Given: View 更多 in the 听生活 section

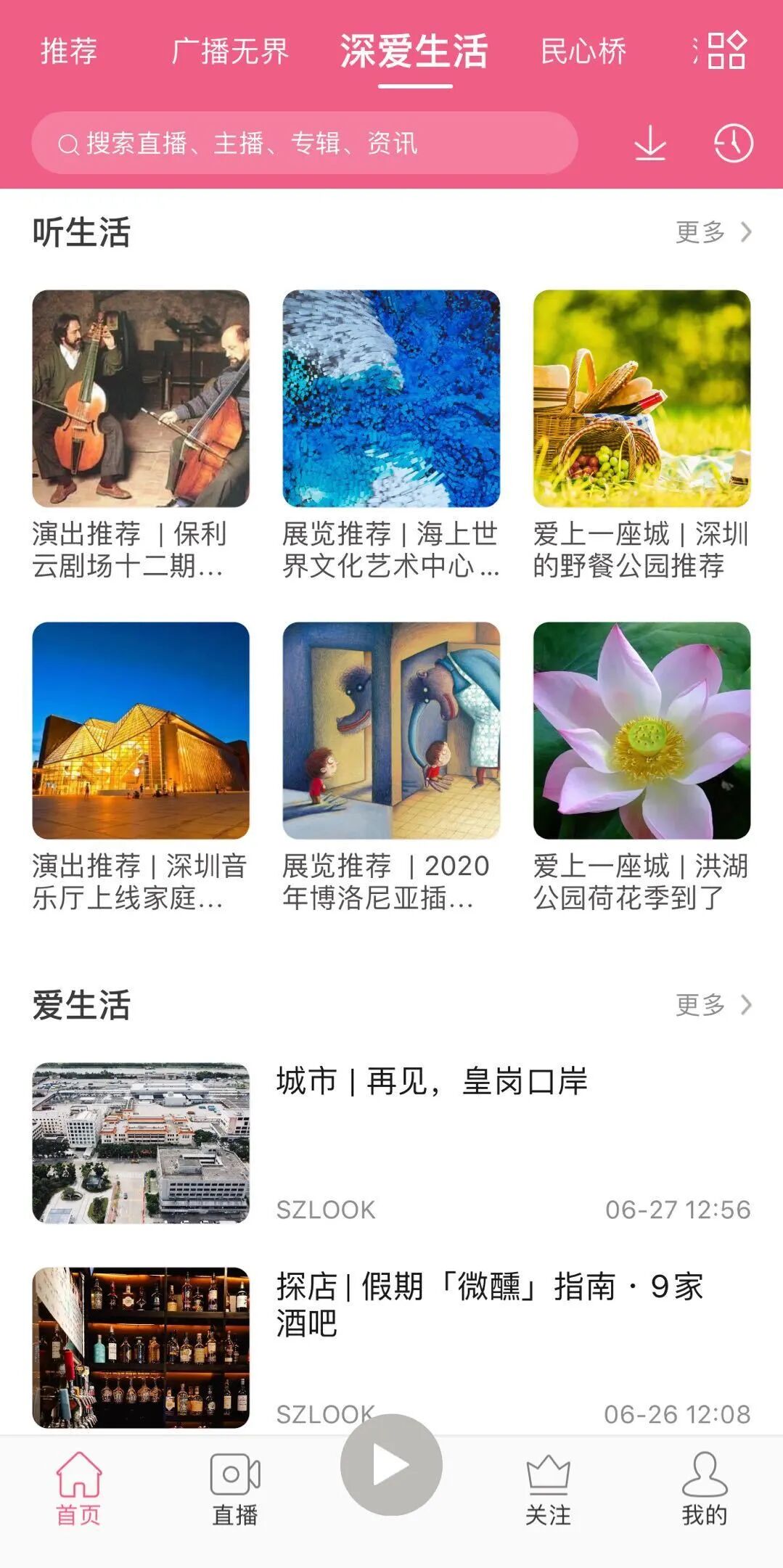Looking at the screenshot, I should [x=713, y=232].
